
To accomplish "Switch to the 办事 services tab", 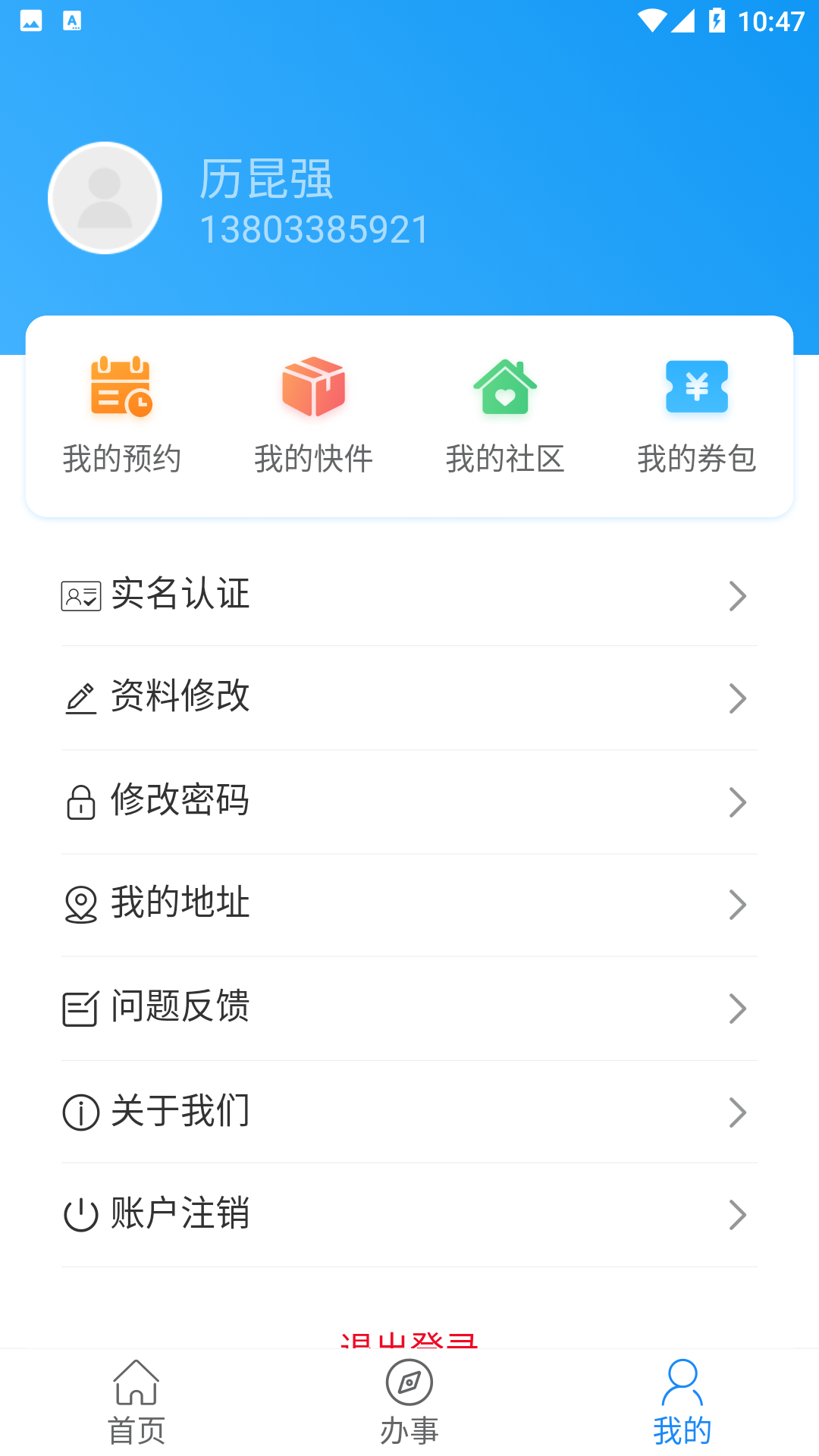I will click(409, 1403).
